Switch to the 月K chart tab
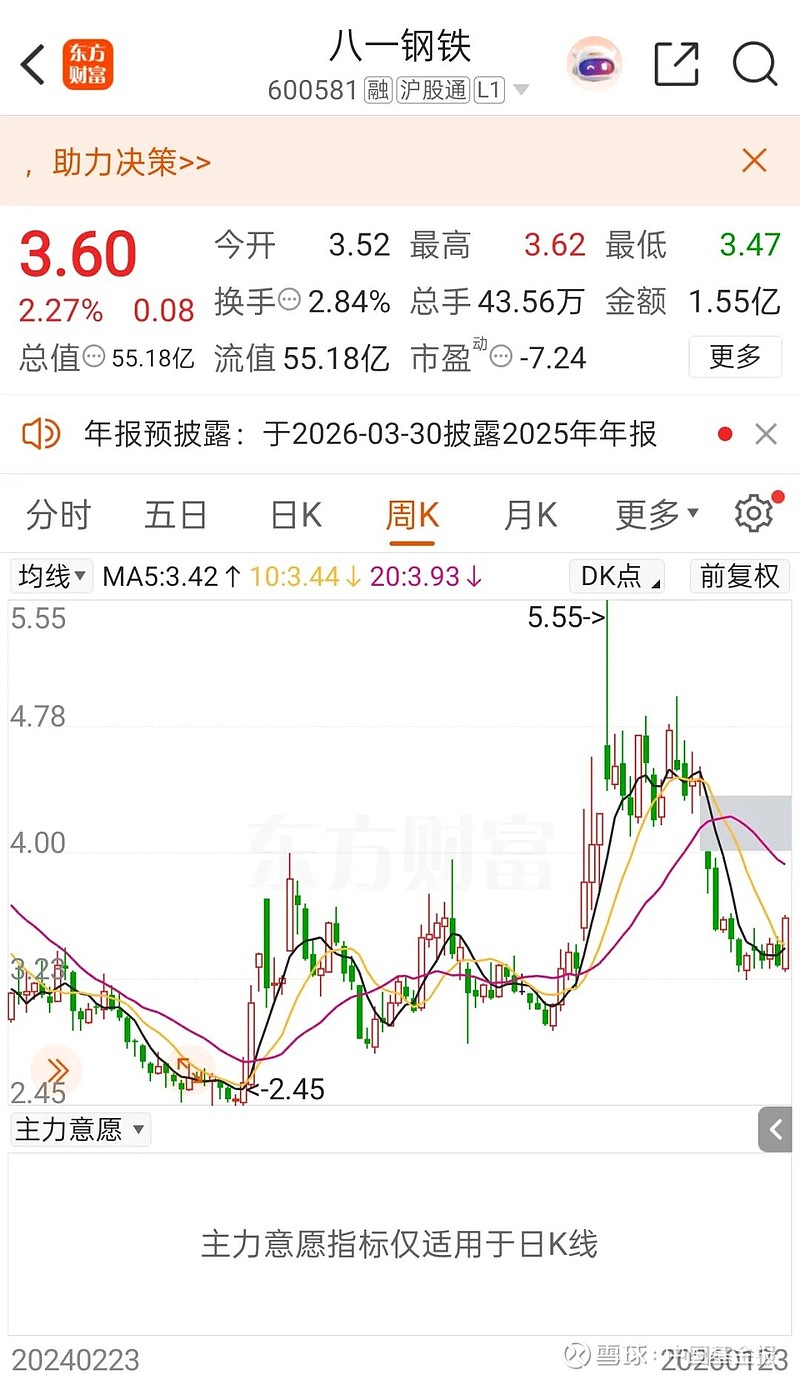The width and height of the screenshot is (800, 1380). tap(529, 514)
